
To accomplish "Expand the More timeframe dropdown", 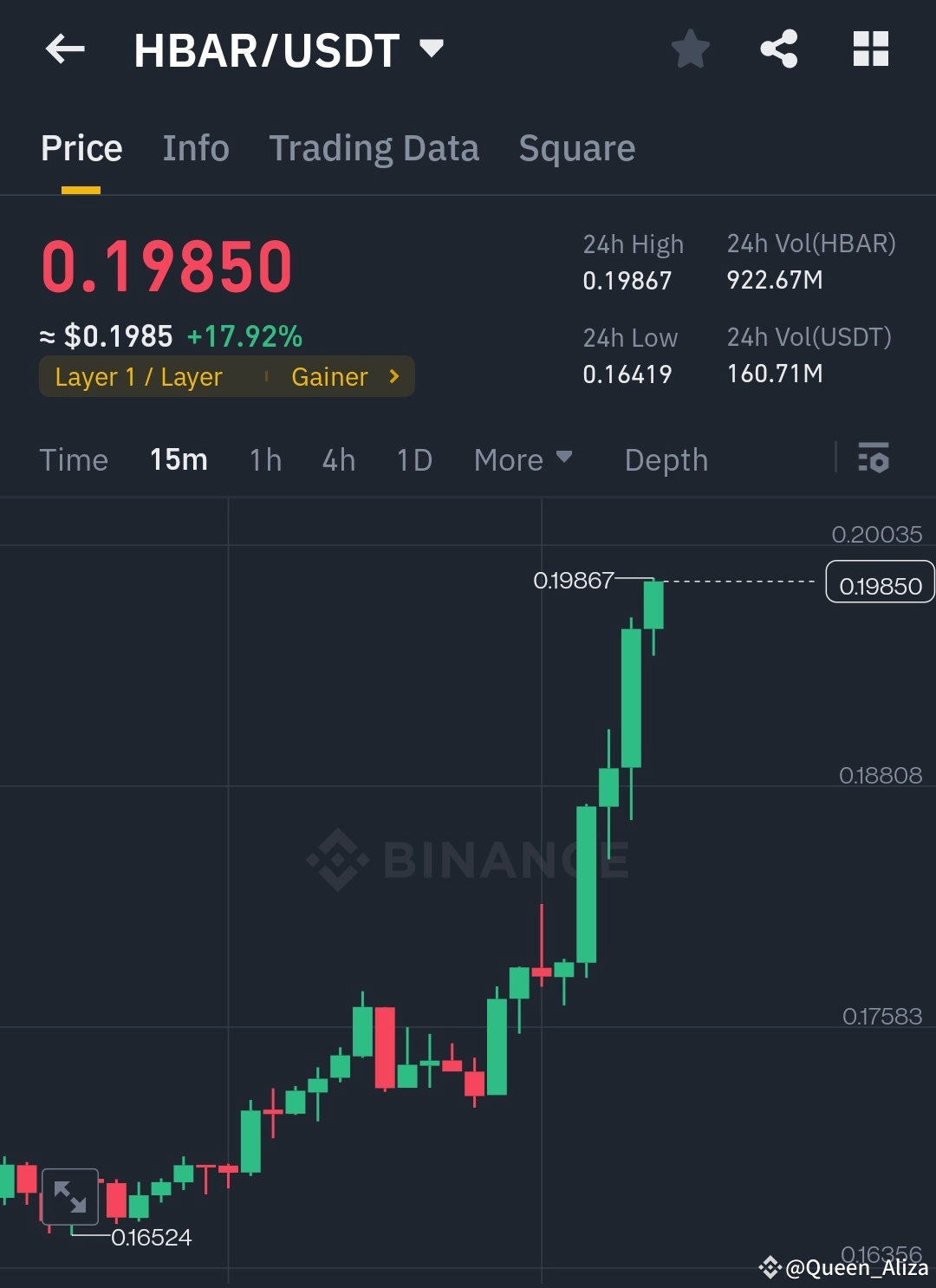I will click(x=523, y=459).
